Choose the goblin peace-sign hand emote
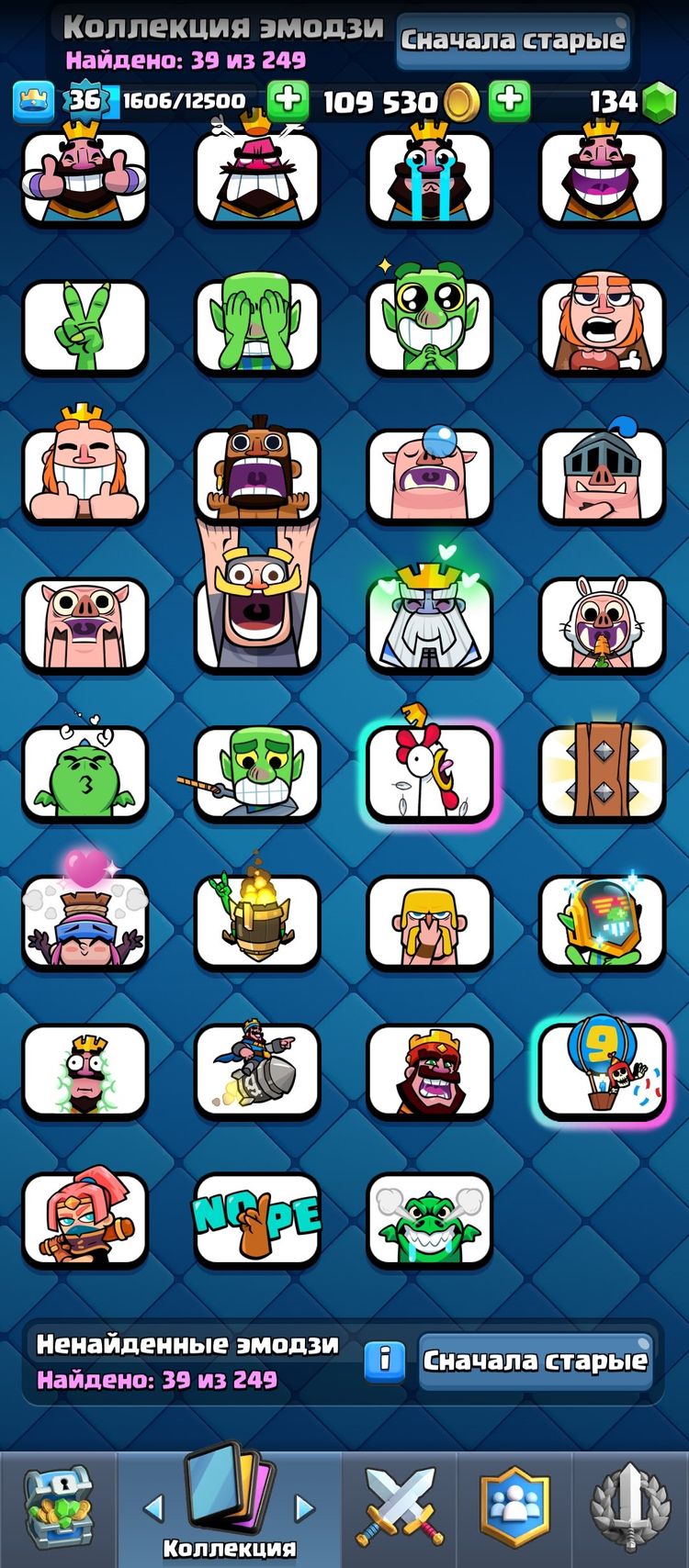This screenshot has width=689, height=1568. click(x=85, y=328)
